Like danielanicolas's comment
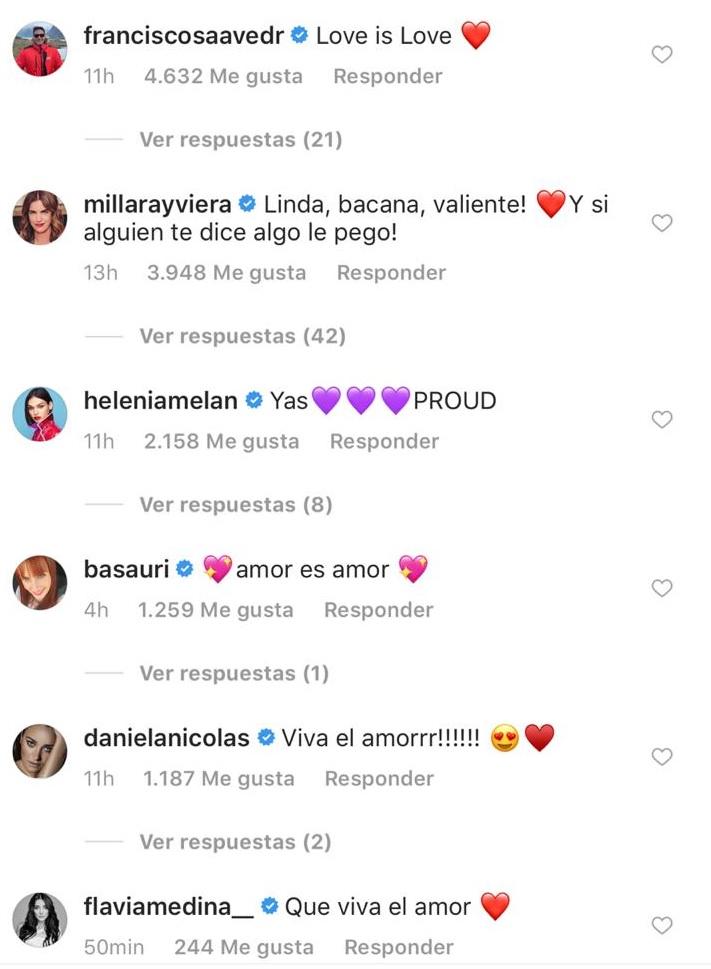Screen dimensions: 711x969 pyautogui.click(x=662, y=757)
